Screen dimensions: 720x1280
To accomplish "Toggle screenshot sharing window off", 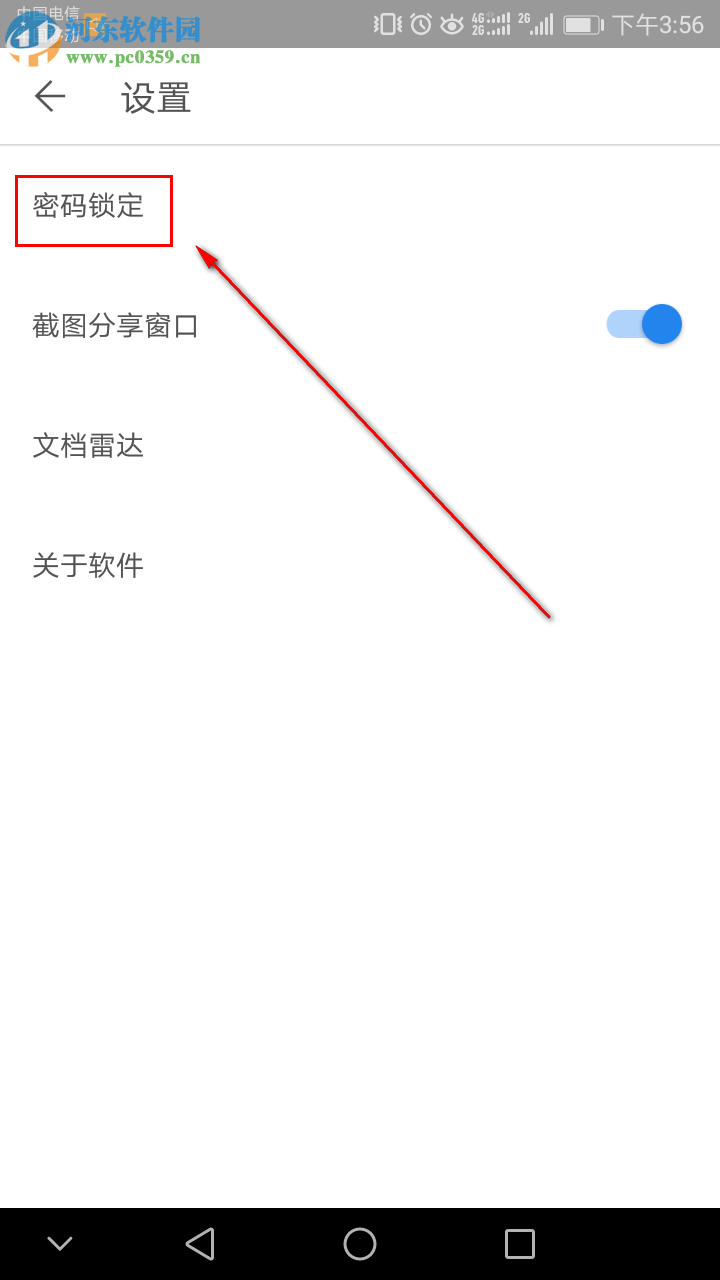I will coord(644,324).
